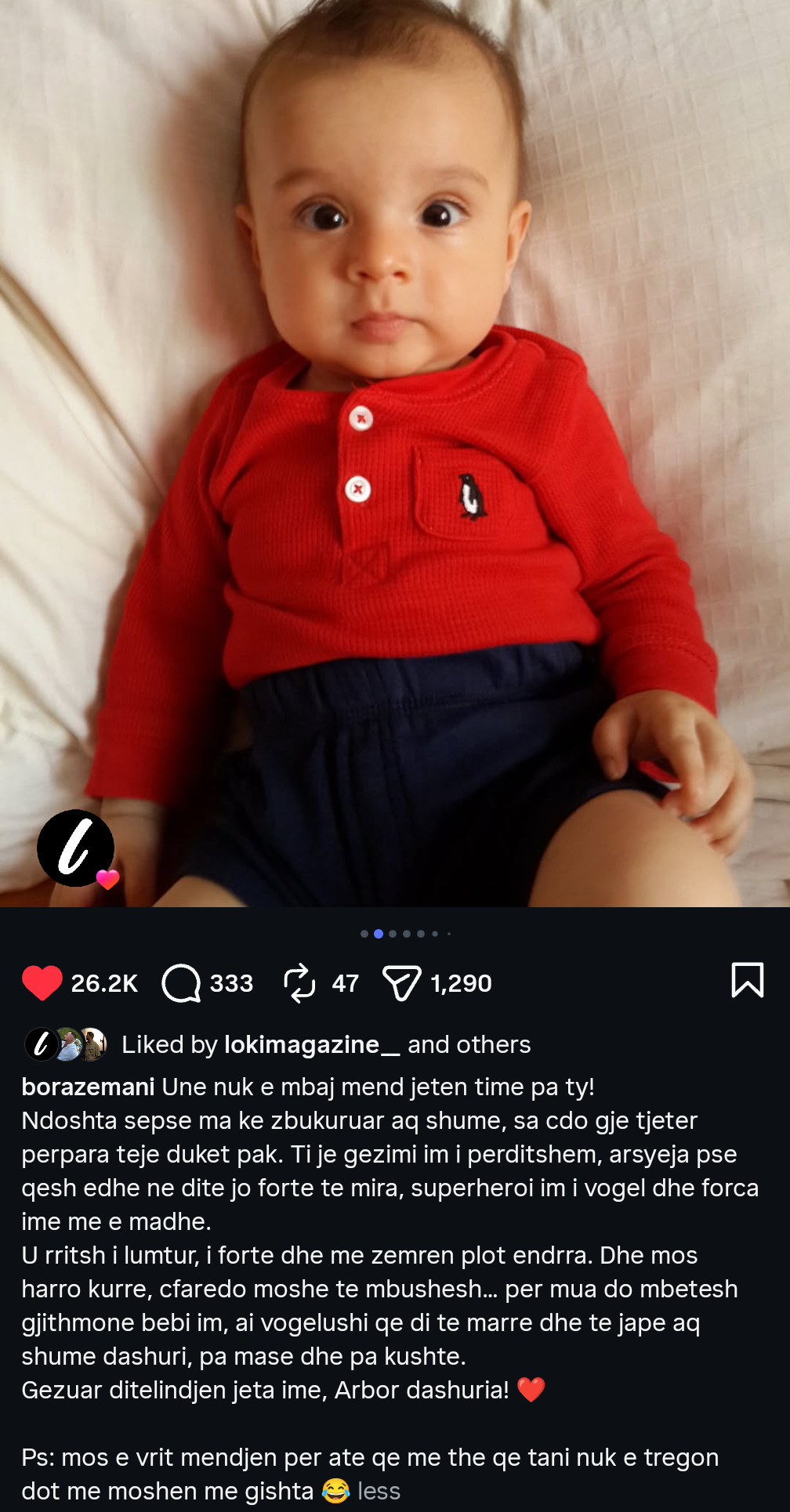The width and height of the screenshot is (790, 1512).
Task: View who liked via the avatar cluster
Action: click(x=66, y=1044)
